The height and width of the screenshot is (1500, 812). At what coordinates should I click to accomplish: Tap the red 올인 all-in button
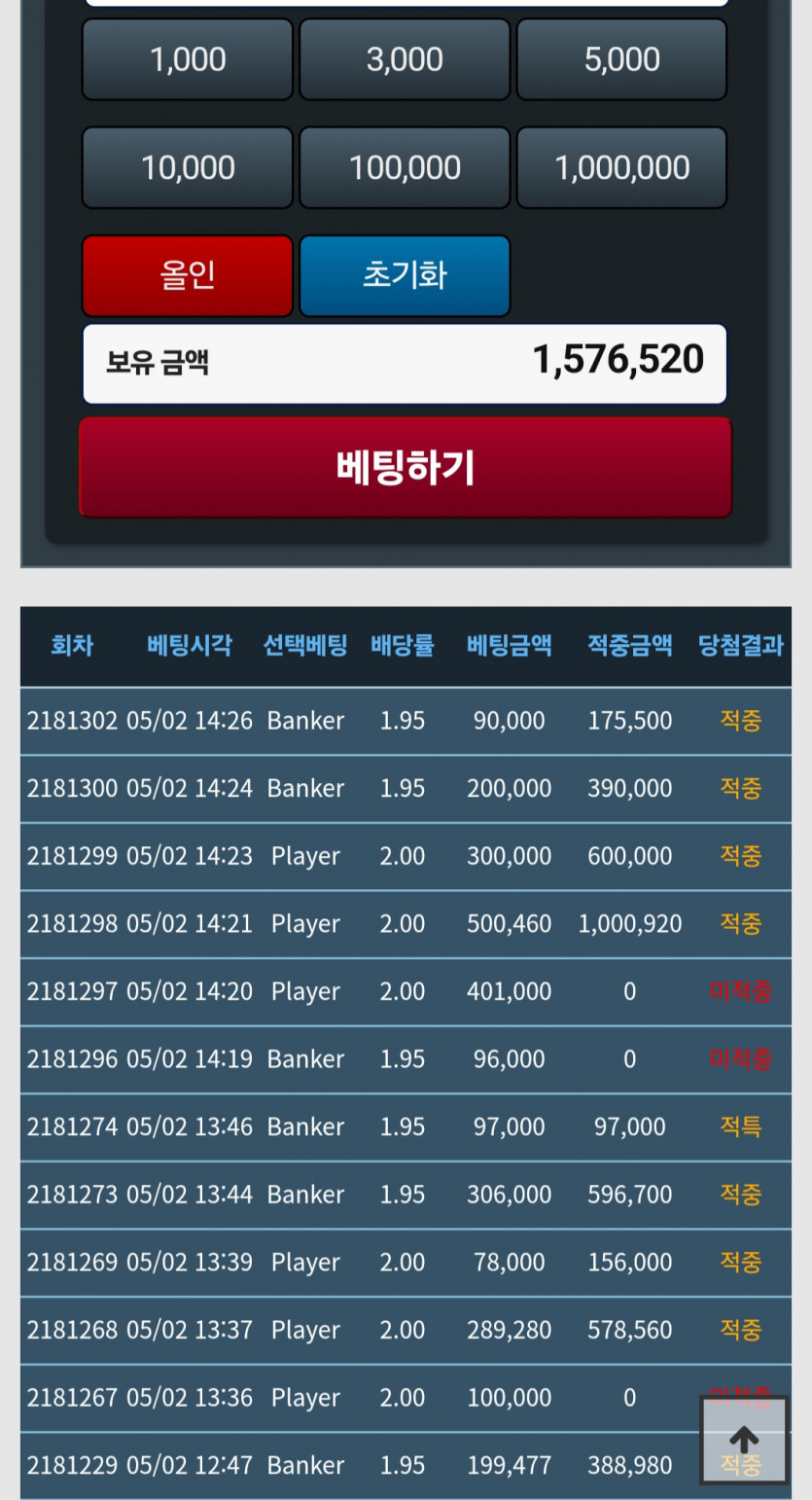coord(187,275)
